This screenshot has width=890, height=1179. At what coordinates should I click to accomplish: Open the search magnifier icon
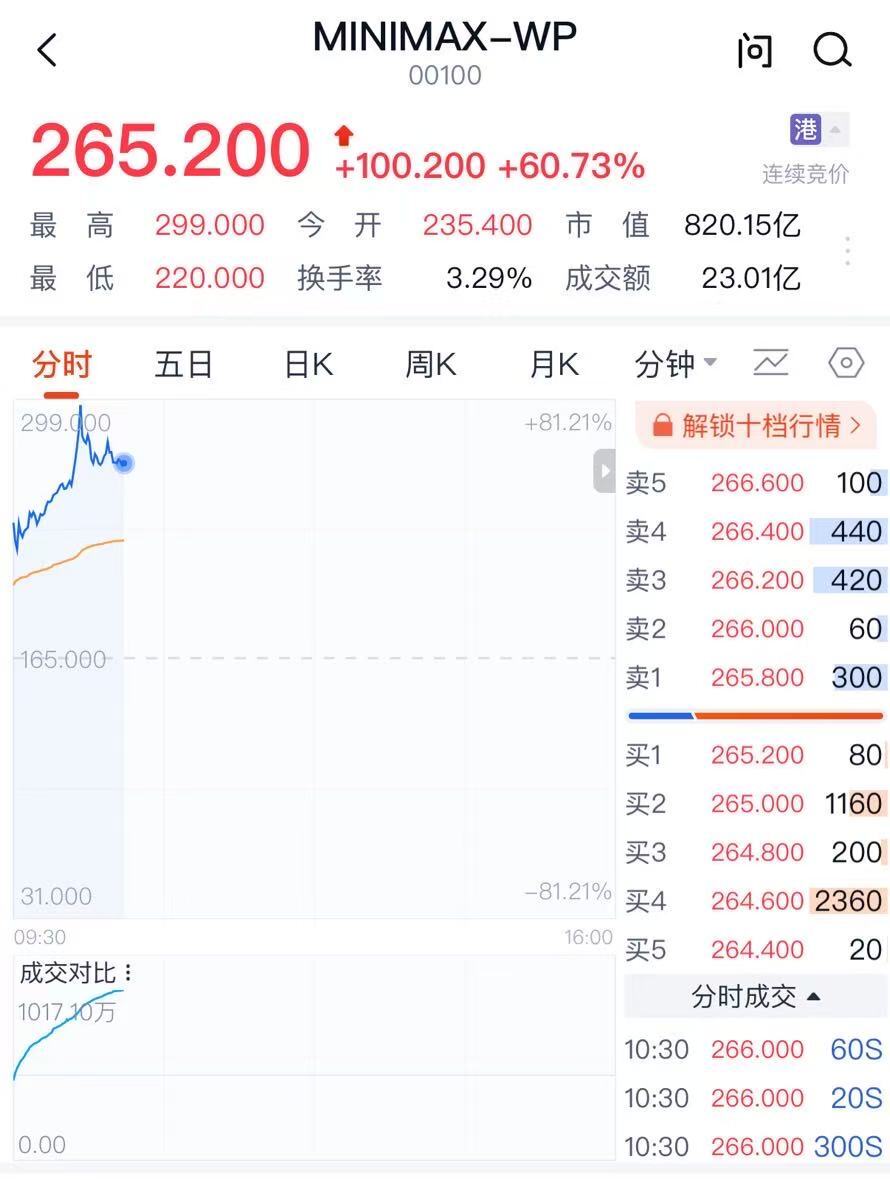tap(832, 50)
